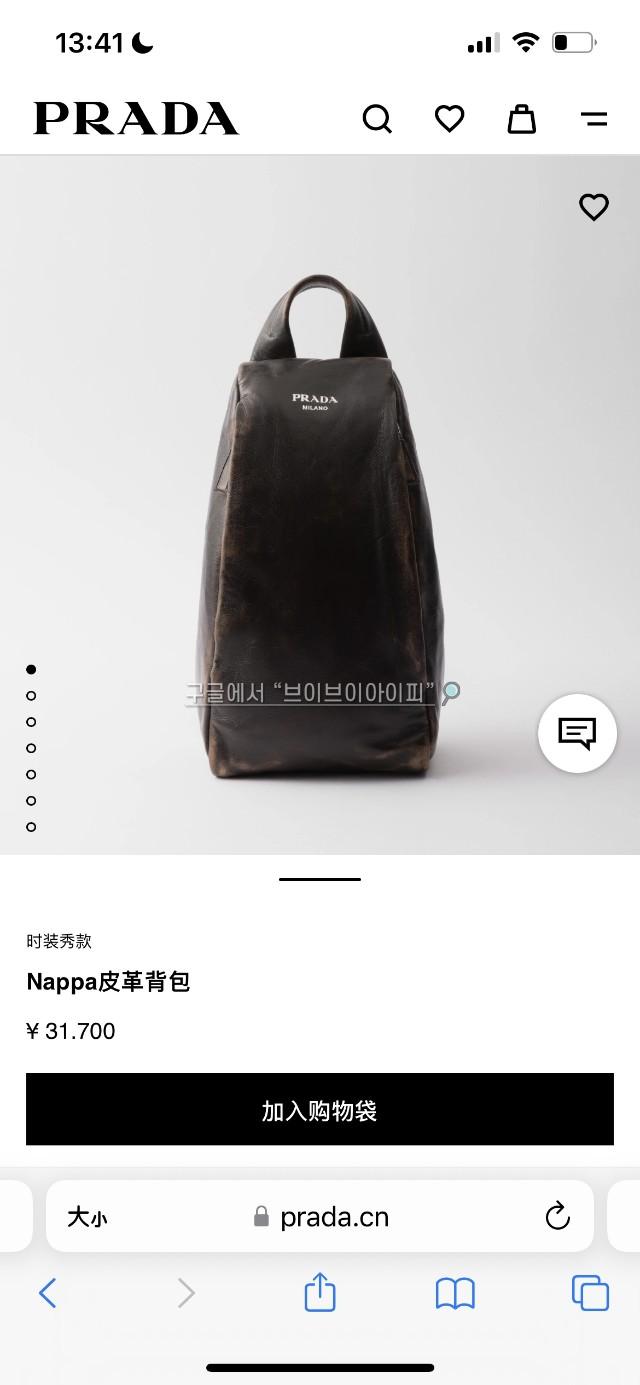
Task: Tap the Prada logo to go home
Action: tap(136, 119)
